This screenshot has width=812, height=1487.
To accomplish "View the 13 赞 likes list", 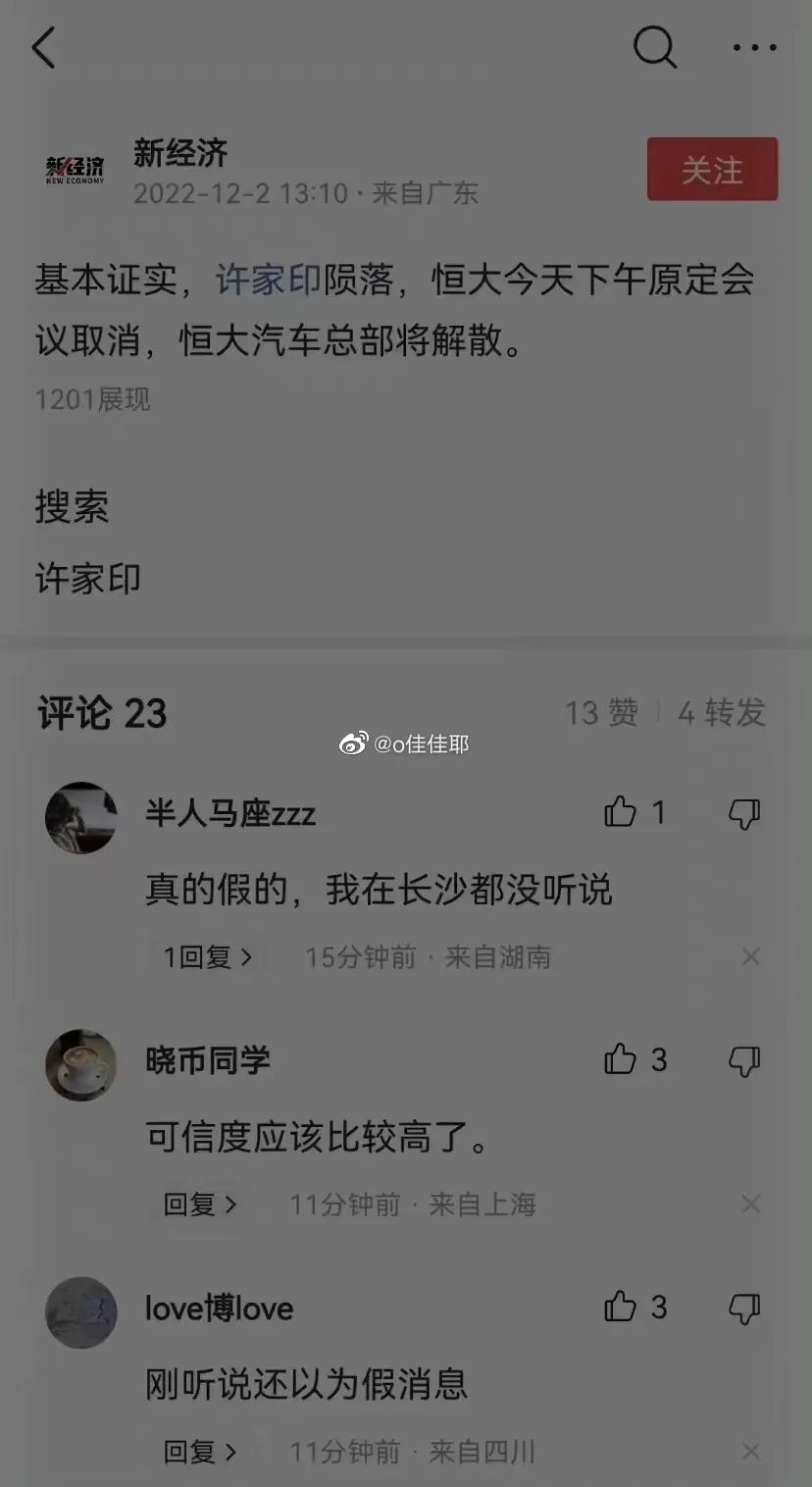I will click(x=601, y=713).
